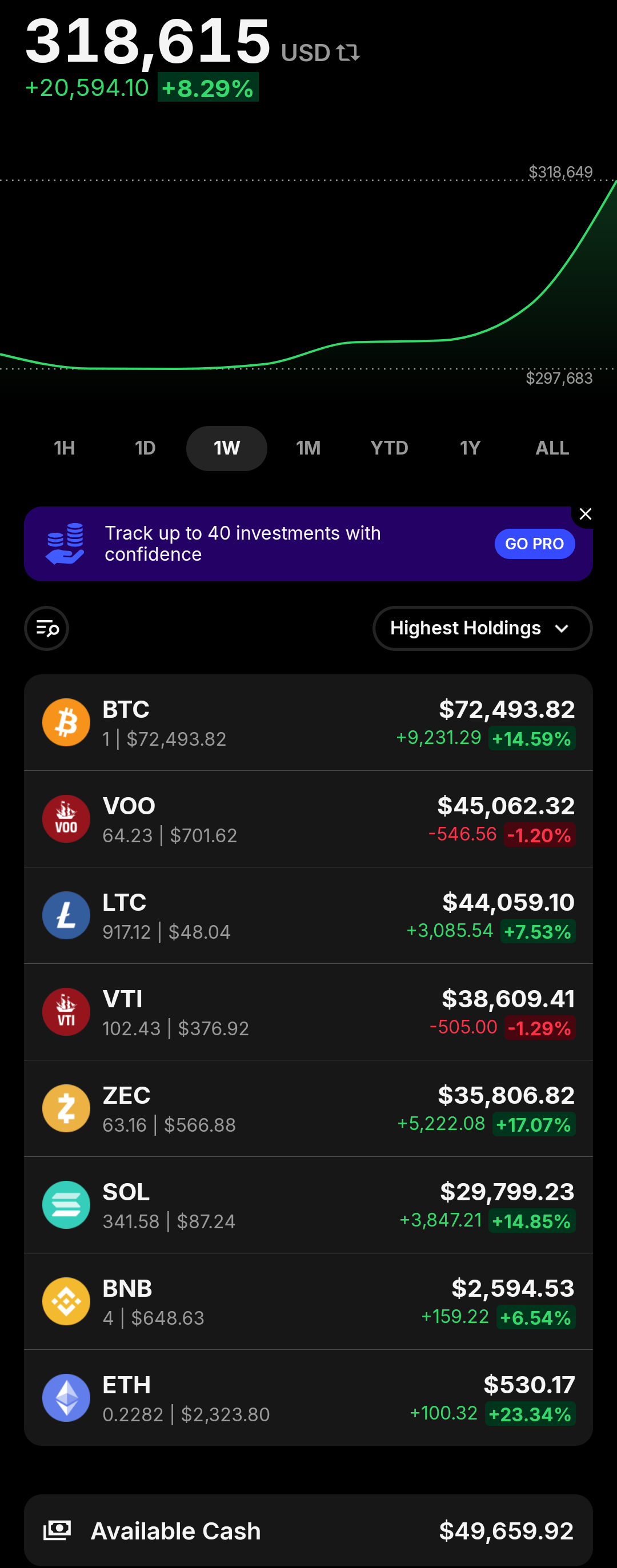Open the VOO holding details

(x=308, y=819)
